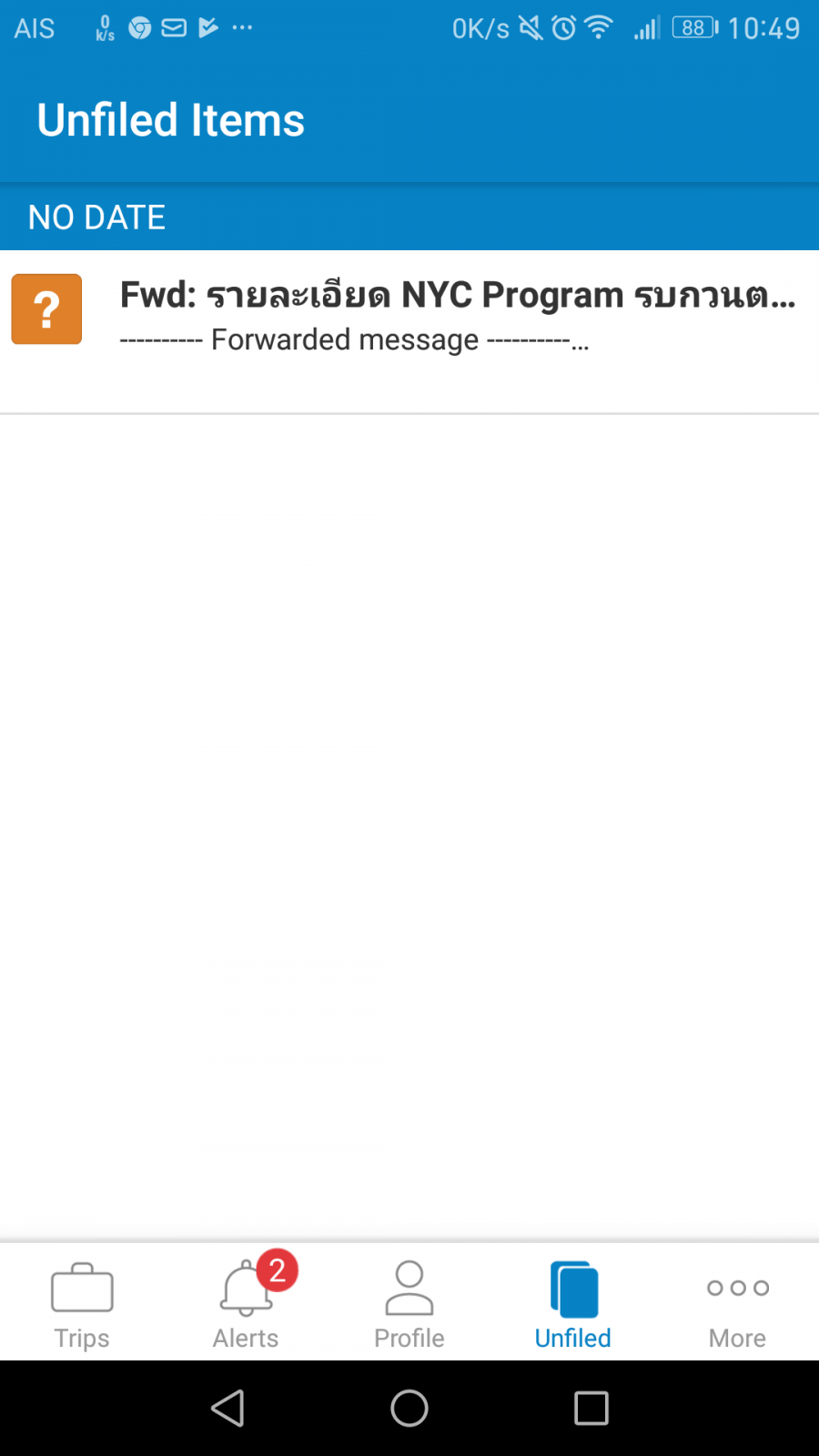Viewport: 819px width, 1456px height.
Task: Open the Alerts tab
Action: (246, 1303)
